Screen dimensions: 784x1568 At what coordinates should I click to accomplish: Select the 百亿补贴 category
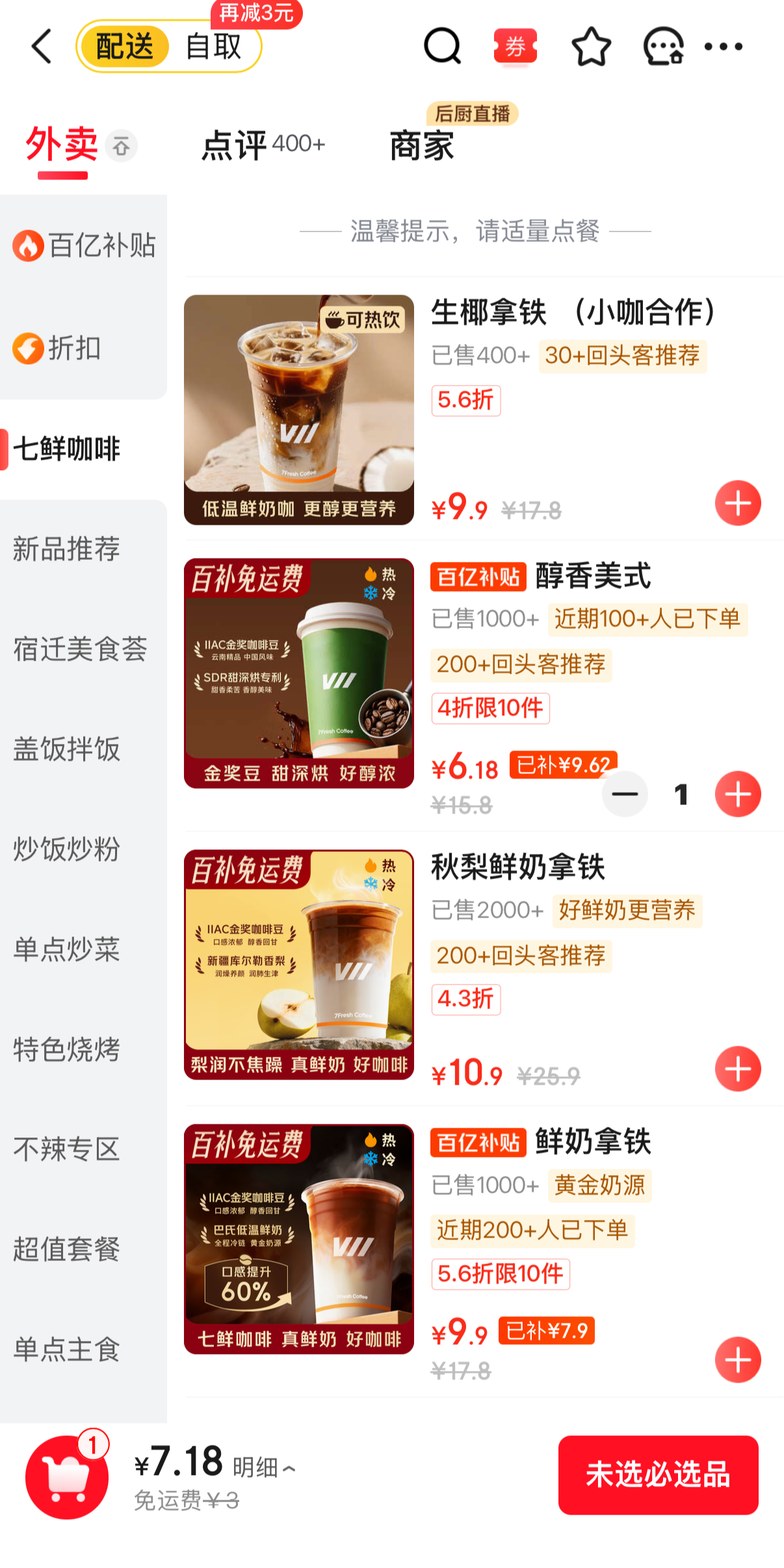click(85, 246)
